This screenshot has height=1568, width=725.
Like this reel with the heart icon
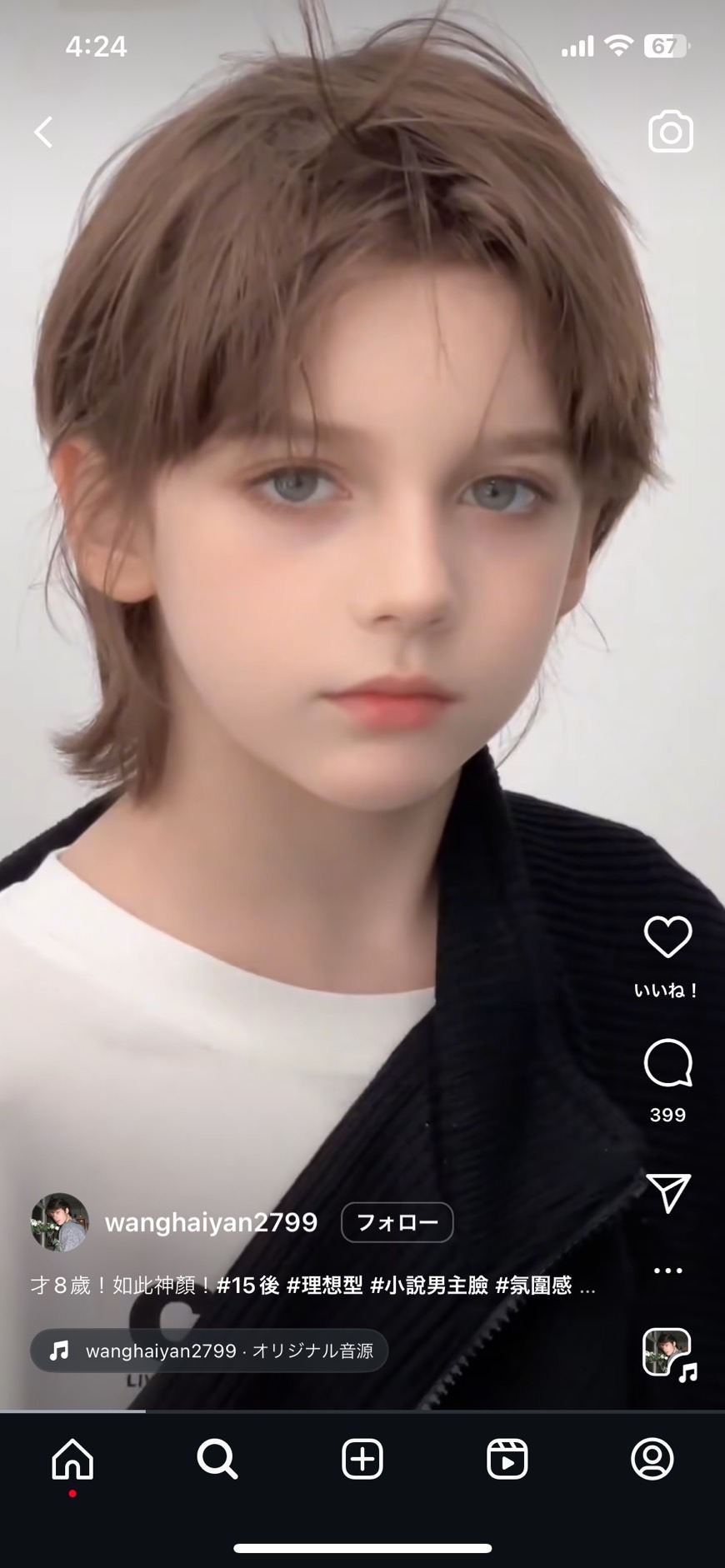pos(667,937)
